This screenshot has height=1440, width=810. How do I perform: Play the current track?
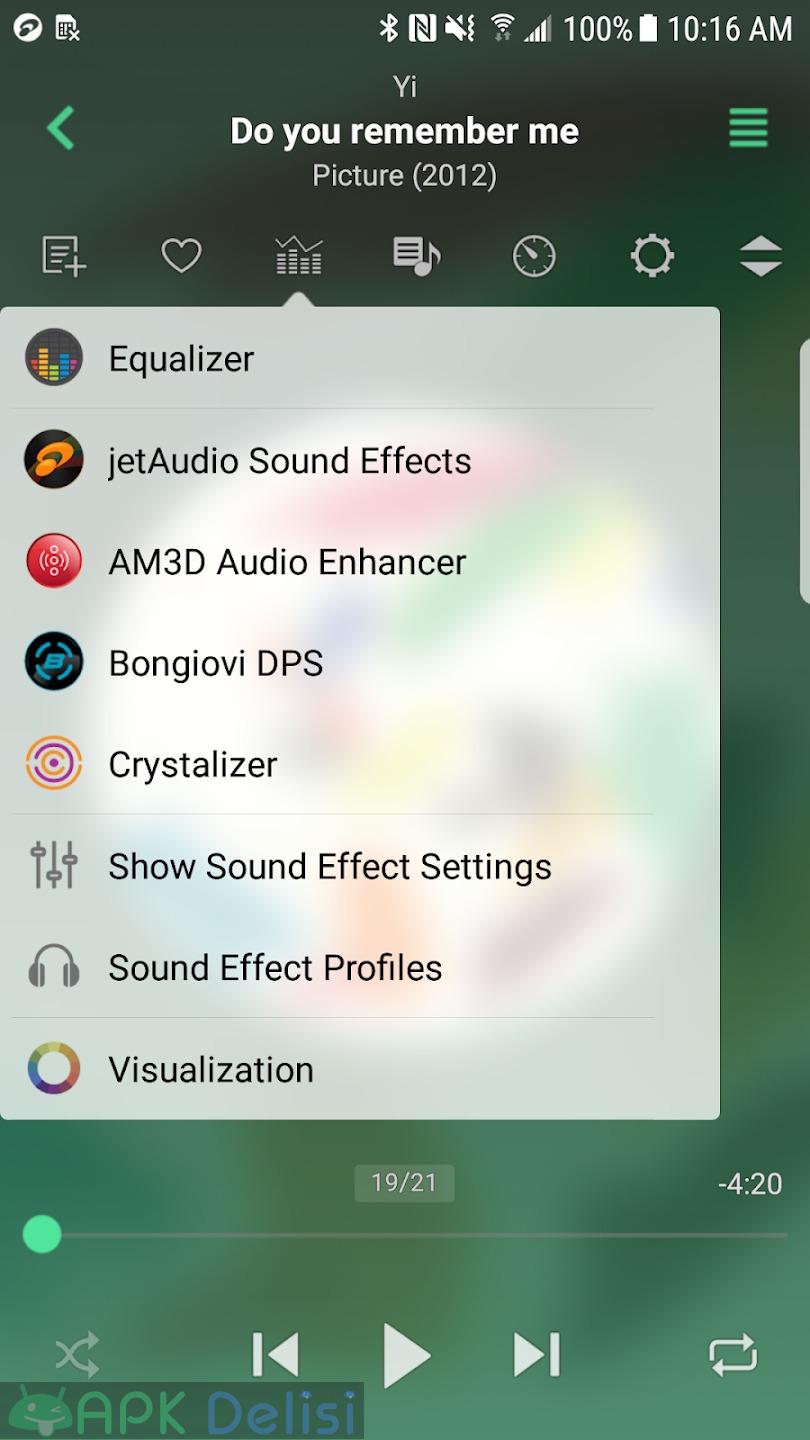pyautogui.click(x=406, y=1356)
